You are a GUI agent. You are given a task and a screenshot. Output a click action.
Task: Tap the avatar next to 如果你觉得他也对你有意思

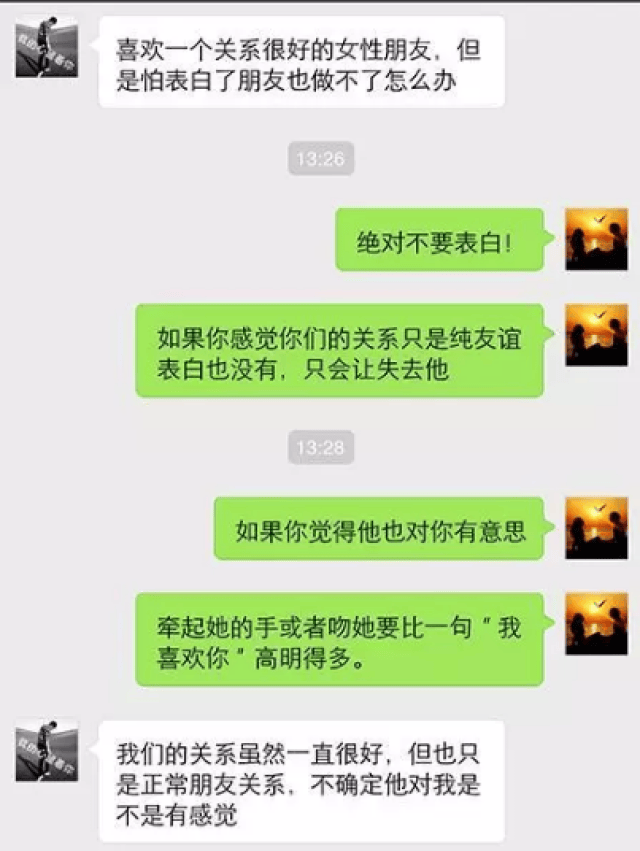(x=596, y=528)
